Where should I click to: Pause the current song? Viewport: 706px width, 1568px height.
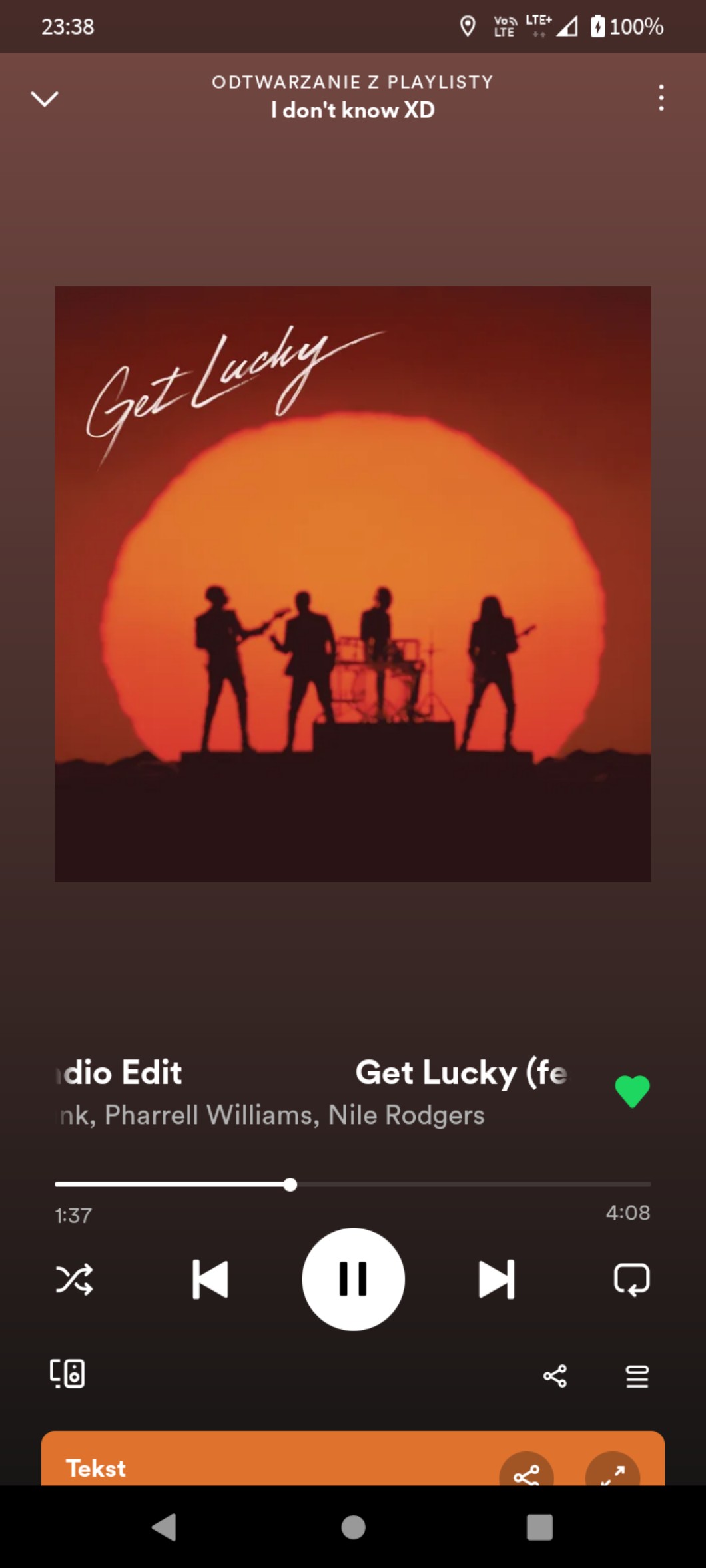353,1279
